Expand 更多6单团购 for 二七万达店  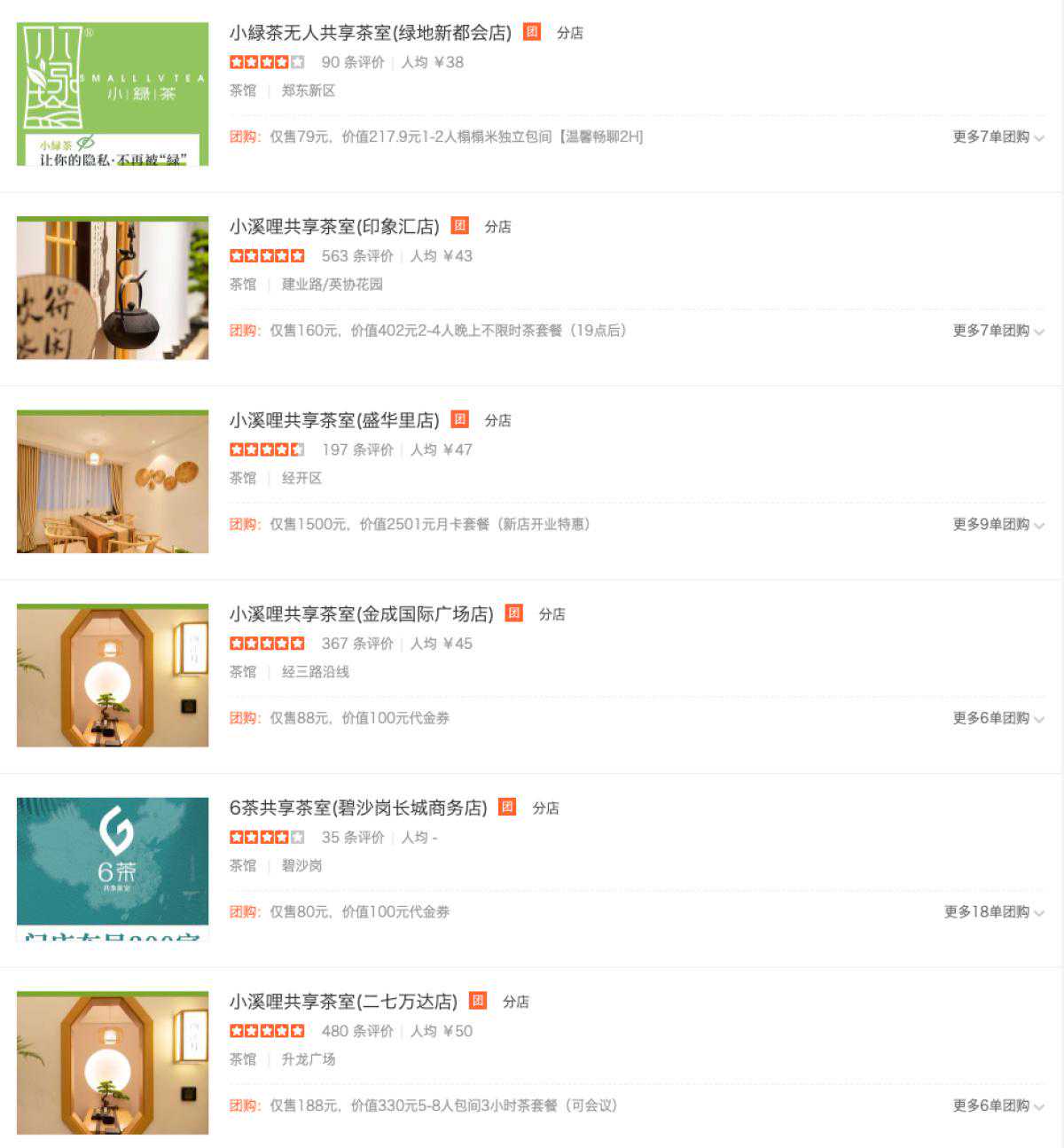[997, 1106]
